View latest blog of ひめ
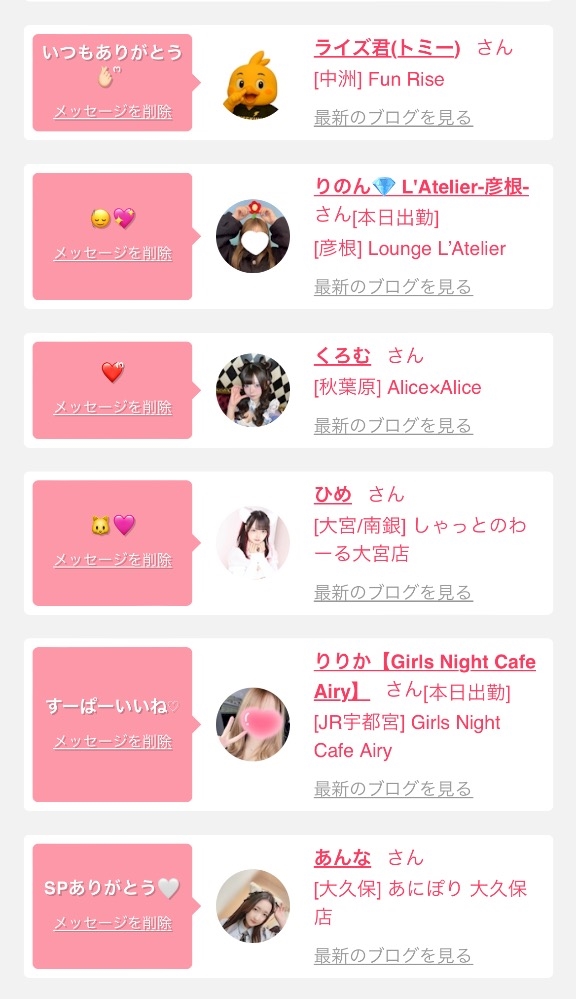The width and height of the screenshot is (576, 999). (393, 593)
